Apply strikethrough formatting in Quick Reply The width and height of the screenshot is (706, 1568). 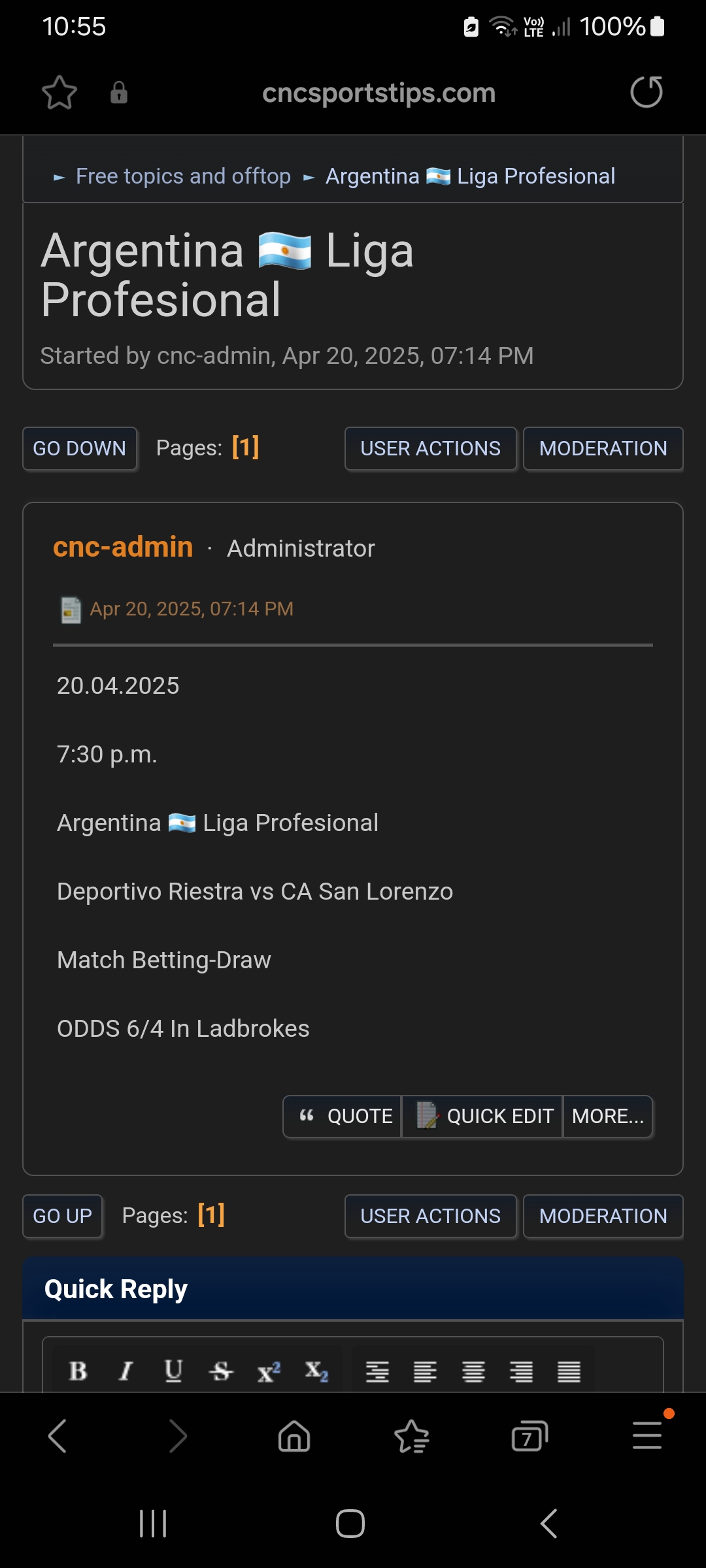point(221,1371)
